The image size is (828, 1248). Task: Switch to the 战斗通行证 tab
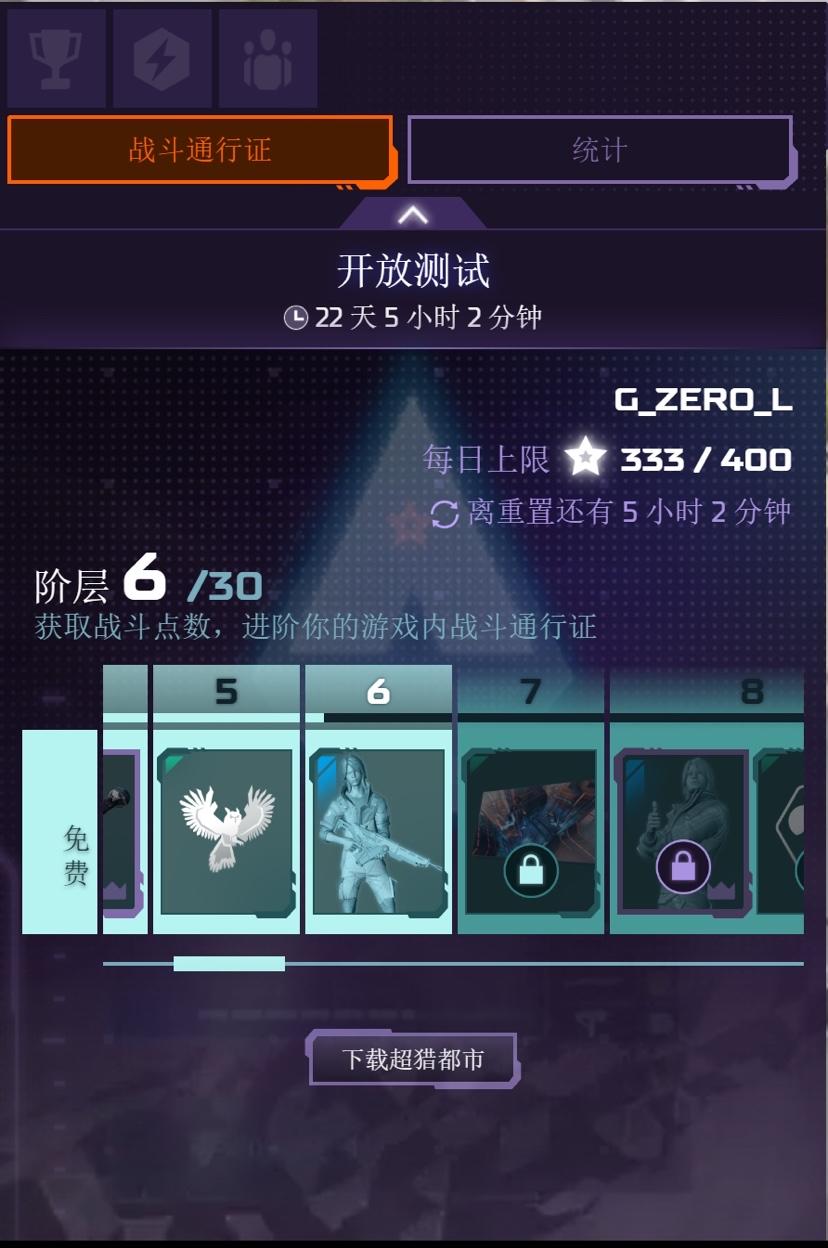200,150
